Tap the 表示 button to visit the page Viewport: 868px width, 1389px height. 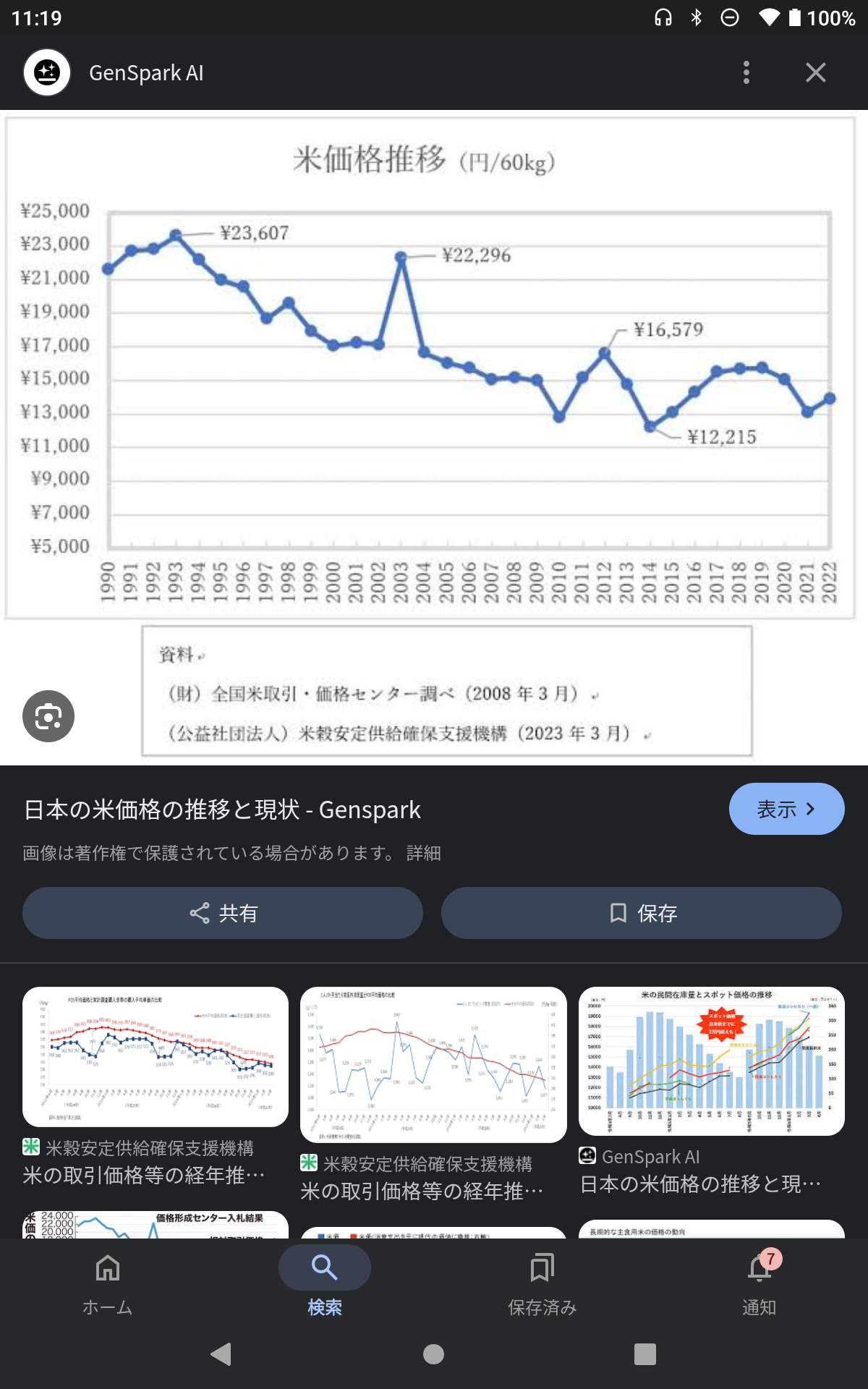pos(786,809)
